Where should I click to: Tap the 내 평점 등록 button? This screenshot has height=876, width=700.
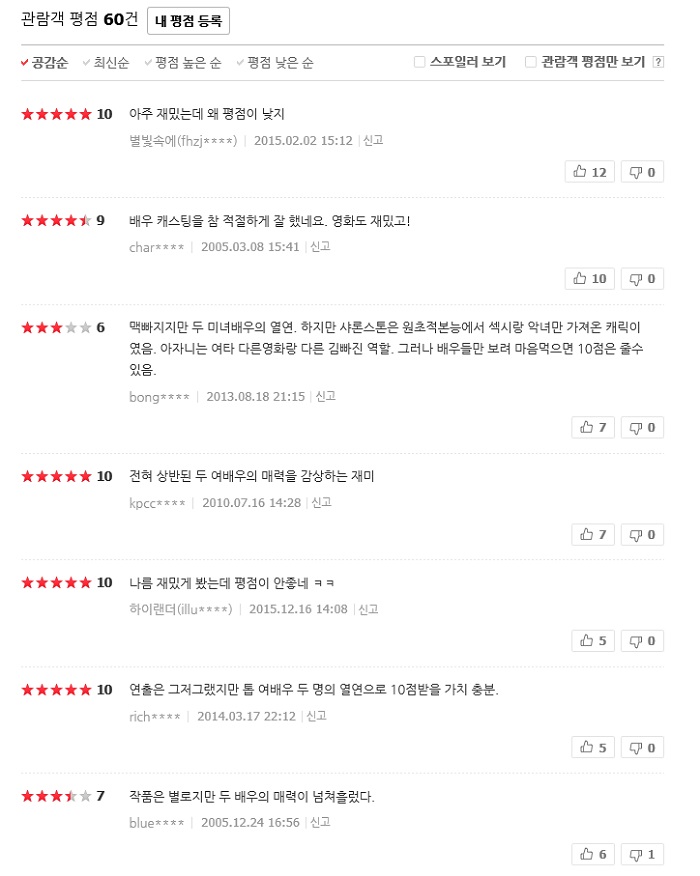189,20
